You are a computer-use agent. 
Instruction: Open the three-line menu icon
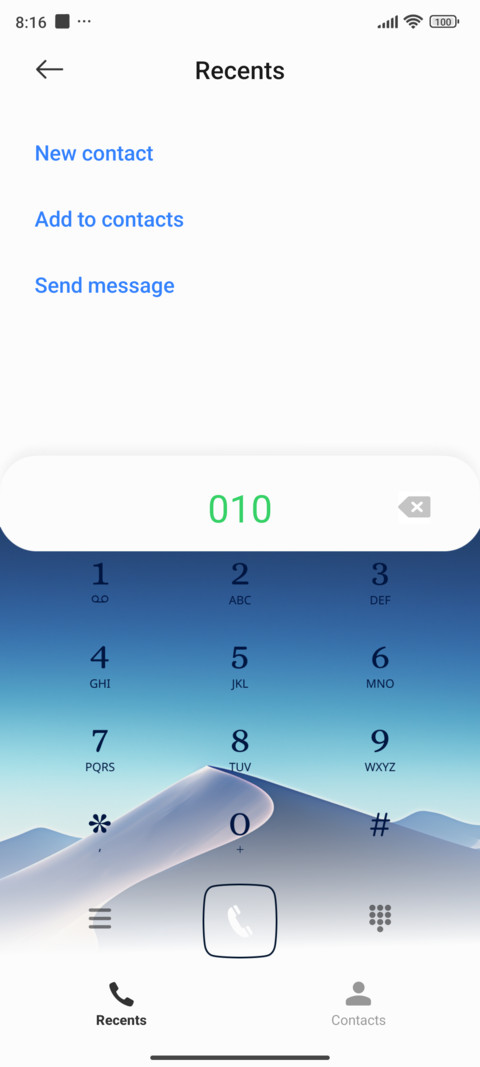[x=100, y=918]
